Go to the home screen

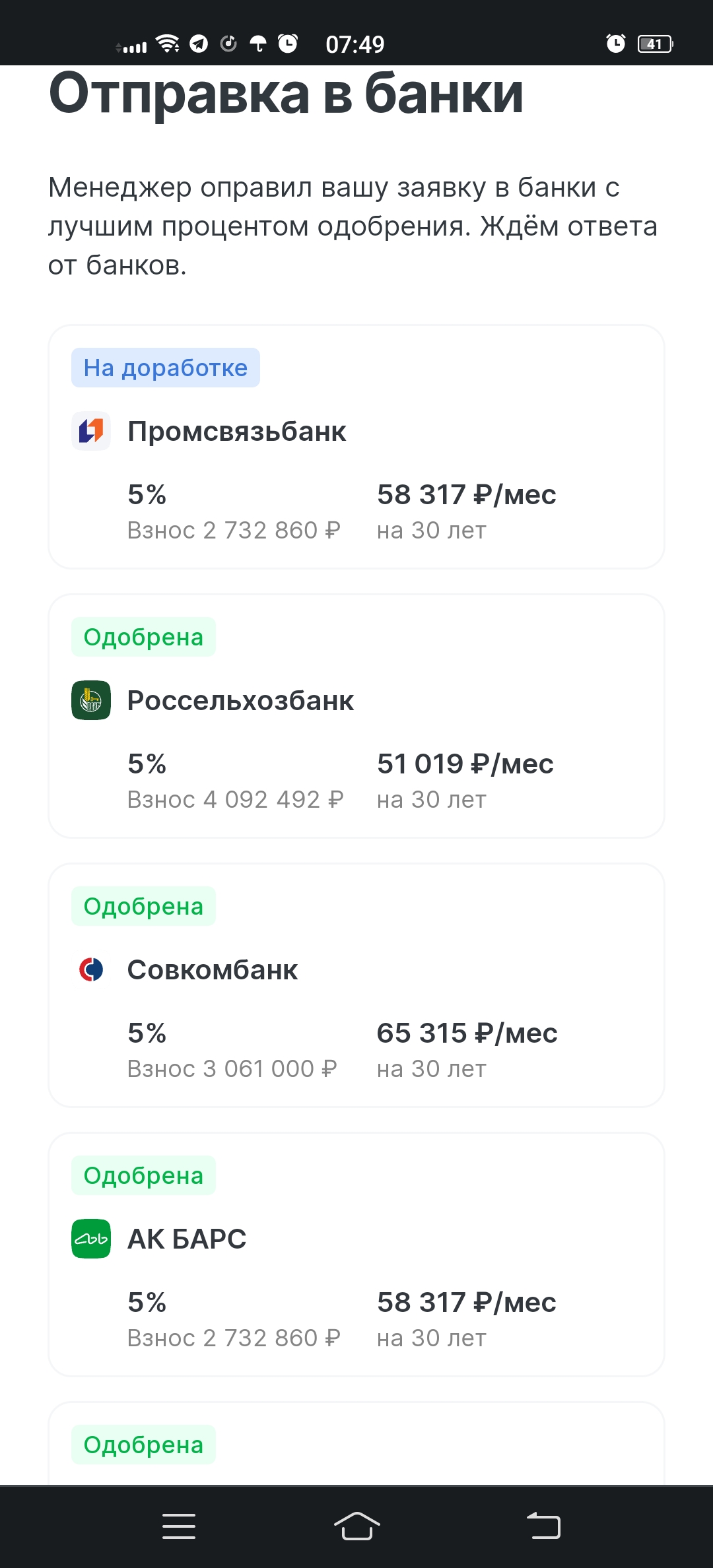356,1526
